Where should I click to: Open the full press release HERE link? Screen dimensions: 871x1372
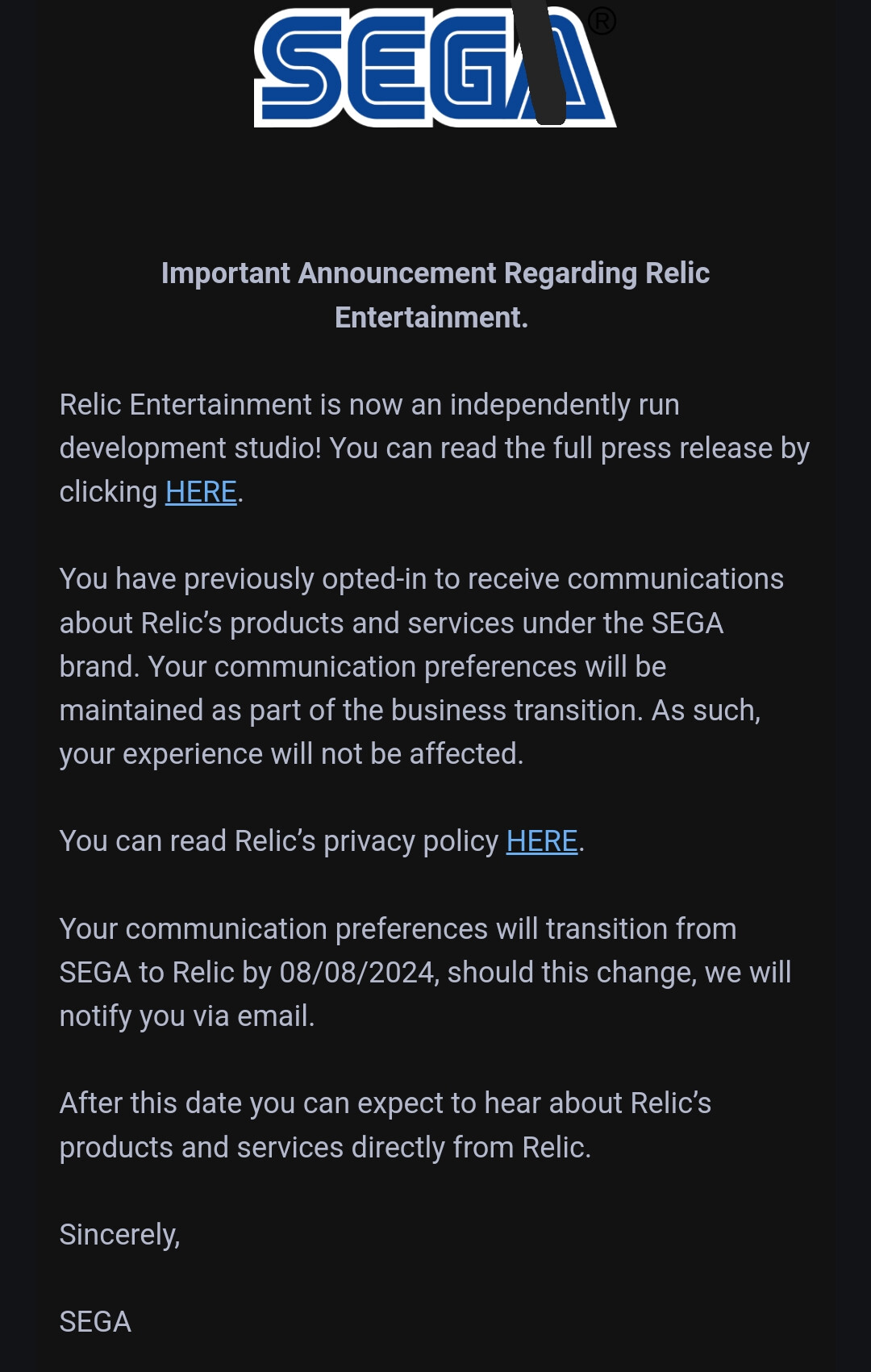[x=201, y=492]
